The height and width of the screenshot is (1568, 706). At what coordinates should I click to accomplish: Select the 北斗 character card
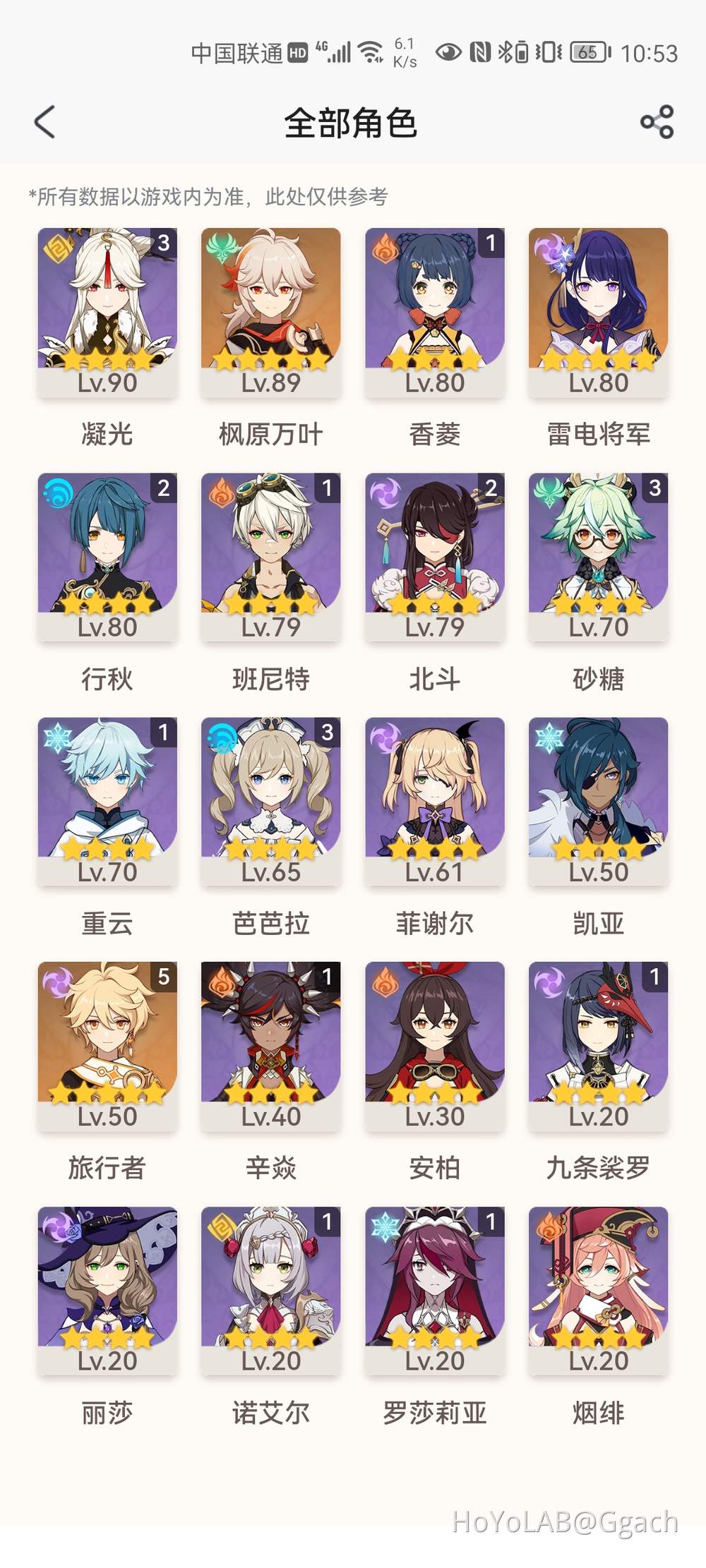(435, 555)
